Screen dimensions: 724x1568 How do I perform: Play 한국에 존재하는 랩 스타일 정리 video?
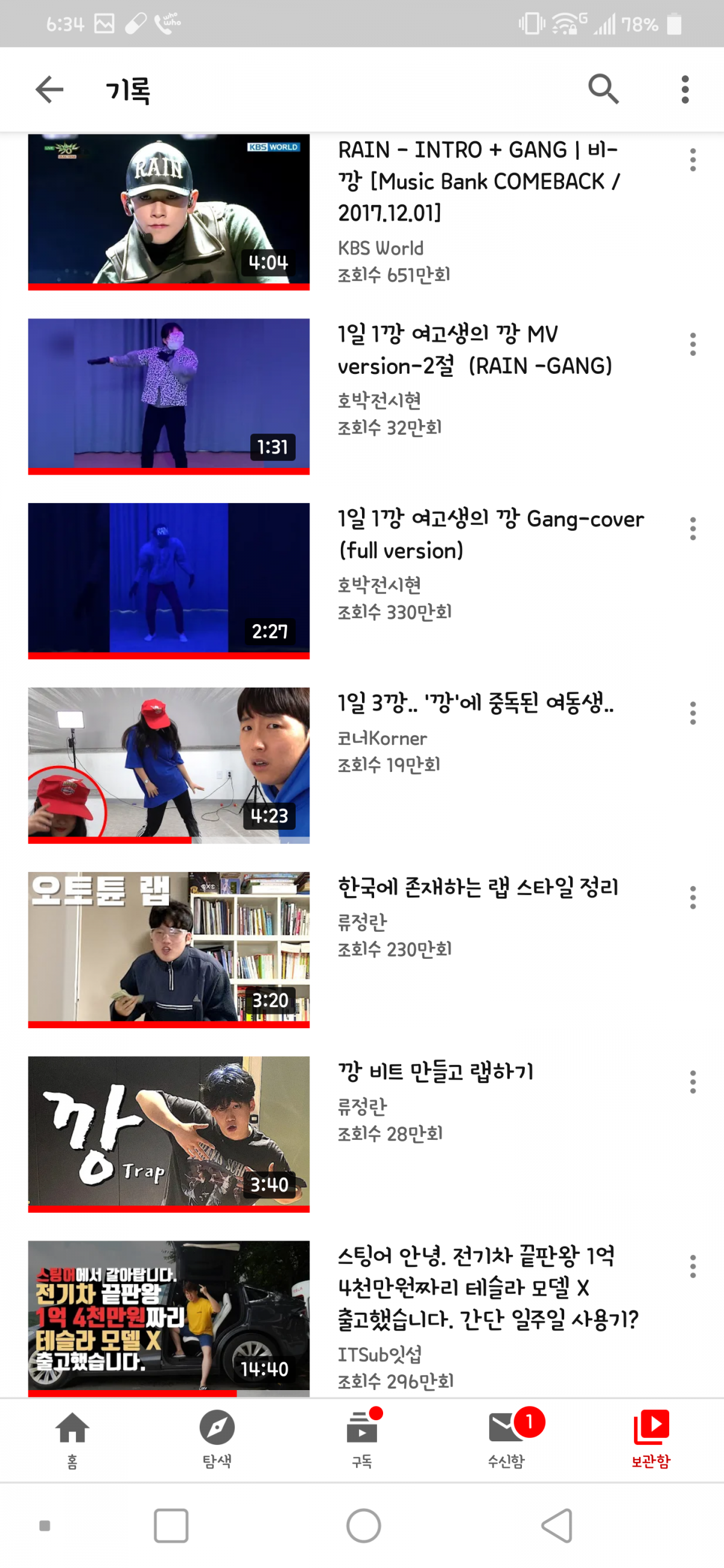point(169,949)
